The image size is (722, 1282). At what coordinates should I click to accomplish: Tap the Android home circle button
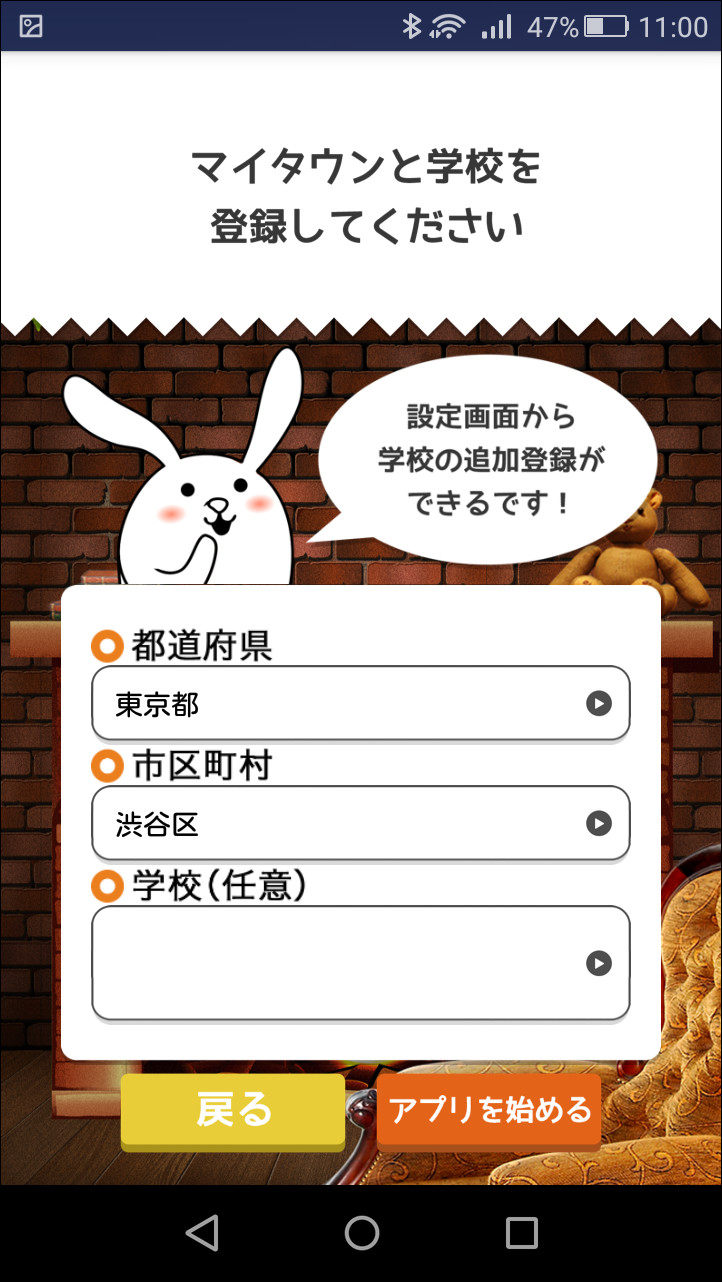[x=361, y=1234]
